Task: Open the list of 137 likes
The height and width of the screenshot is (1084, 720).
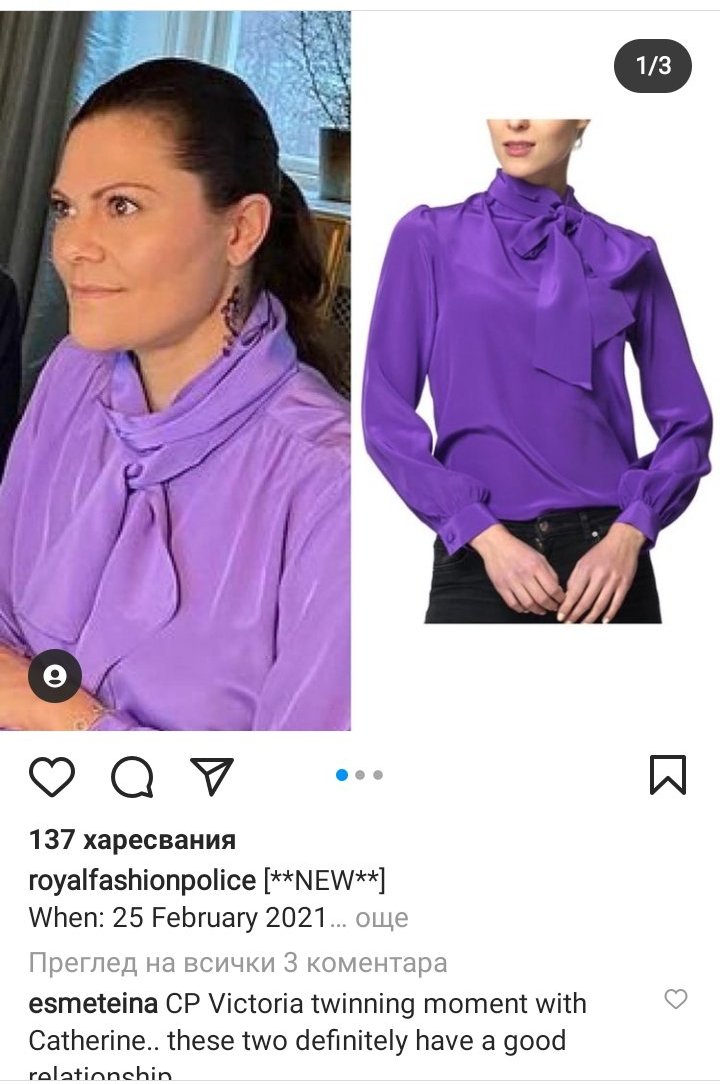Action: [132, 839]
